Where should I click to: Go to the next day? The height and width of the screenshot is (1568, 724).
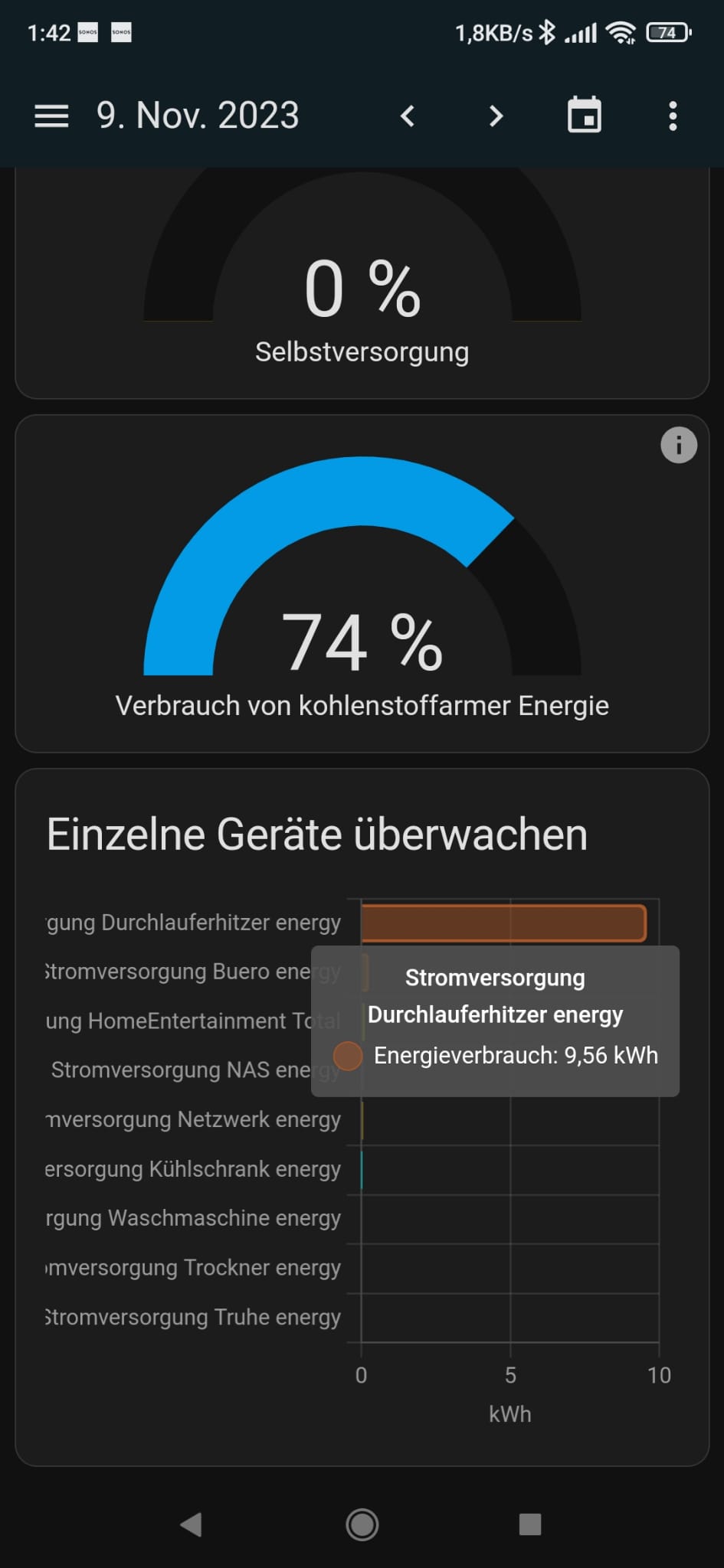(x=496, y=116)
